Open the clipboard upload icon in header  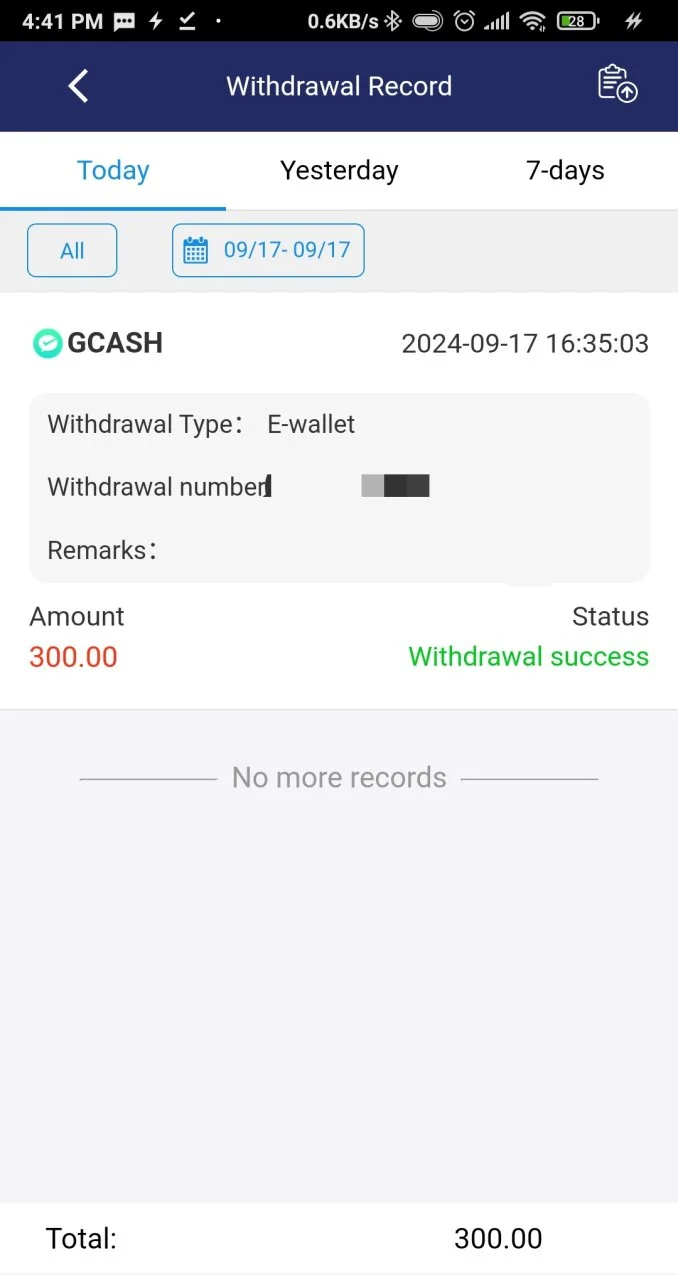[x=618, y=84]
